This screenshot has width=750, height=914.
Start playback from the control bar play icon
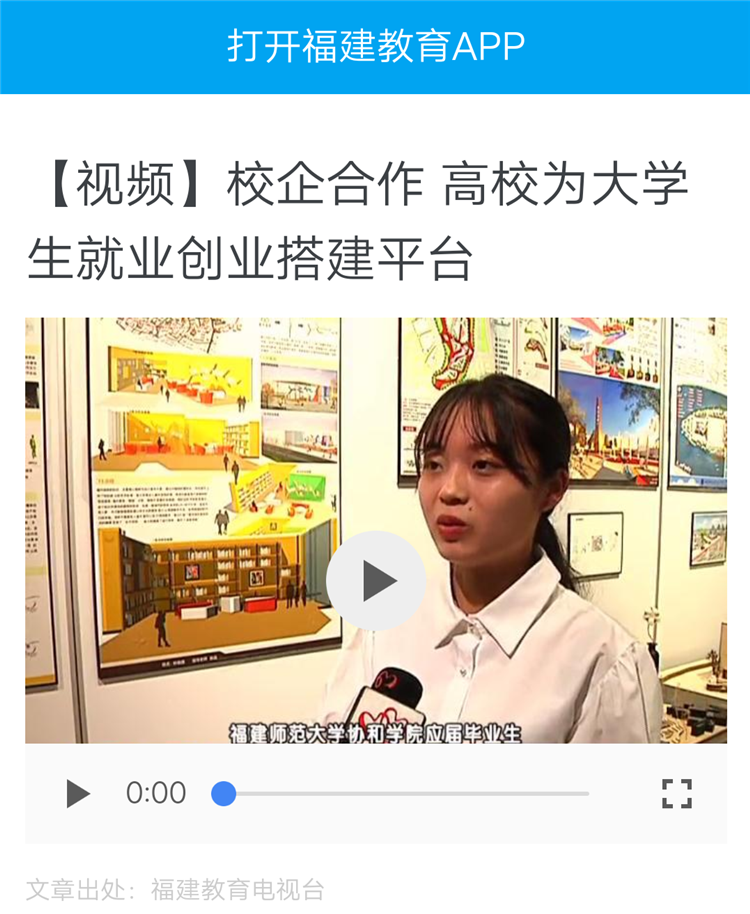pyautogui.click(x=78, y=794)
